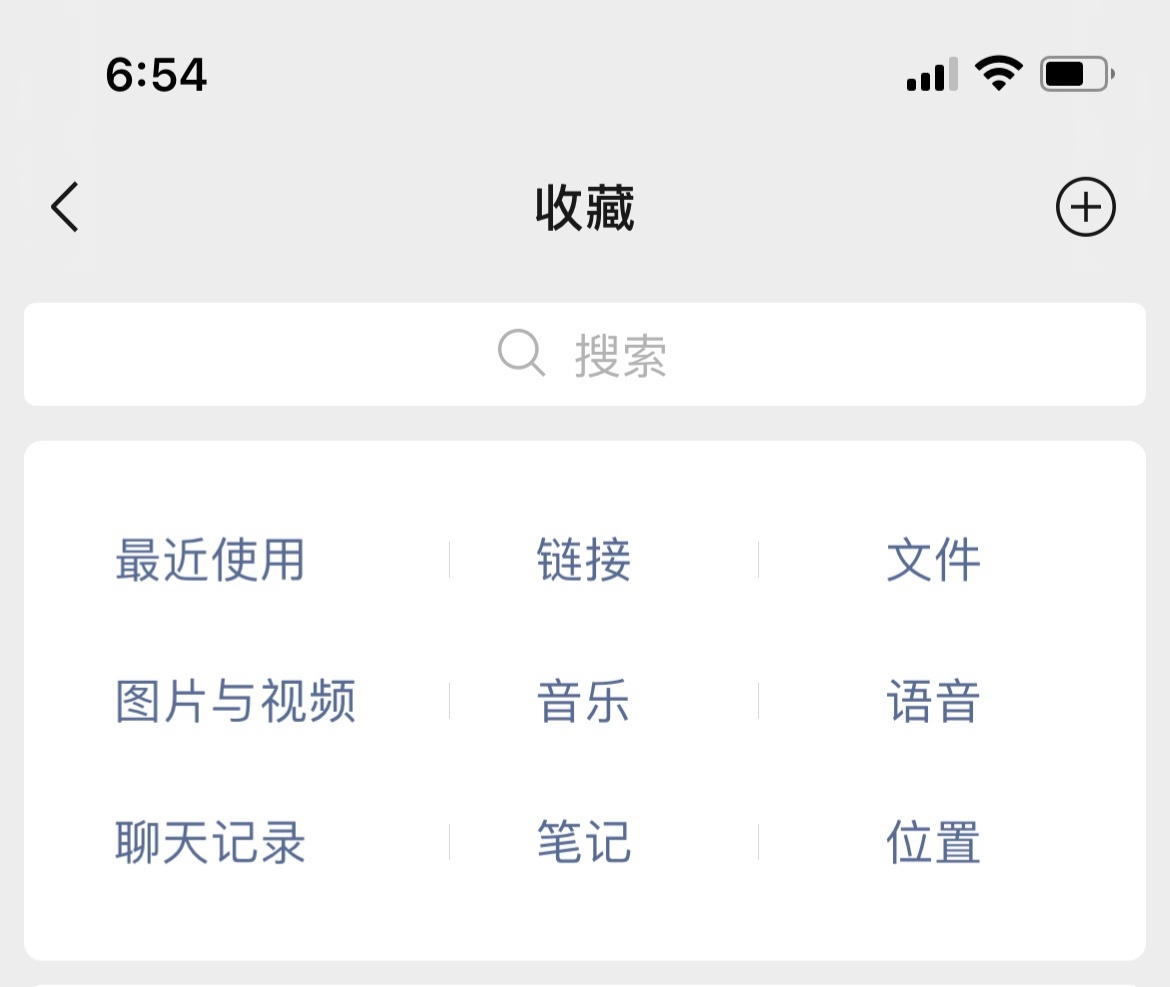Open the 音乐 category

[584, 702]
